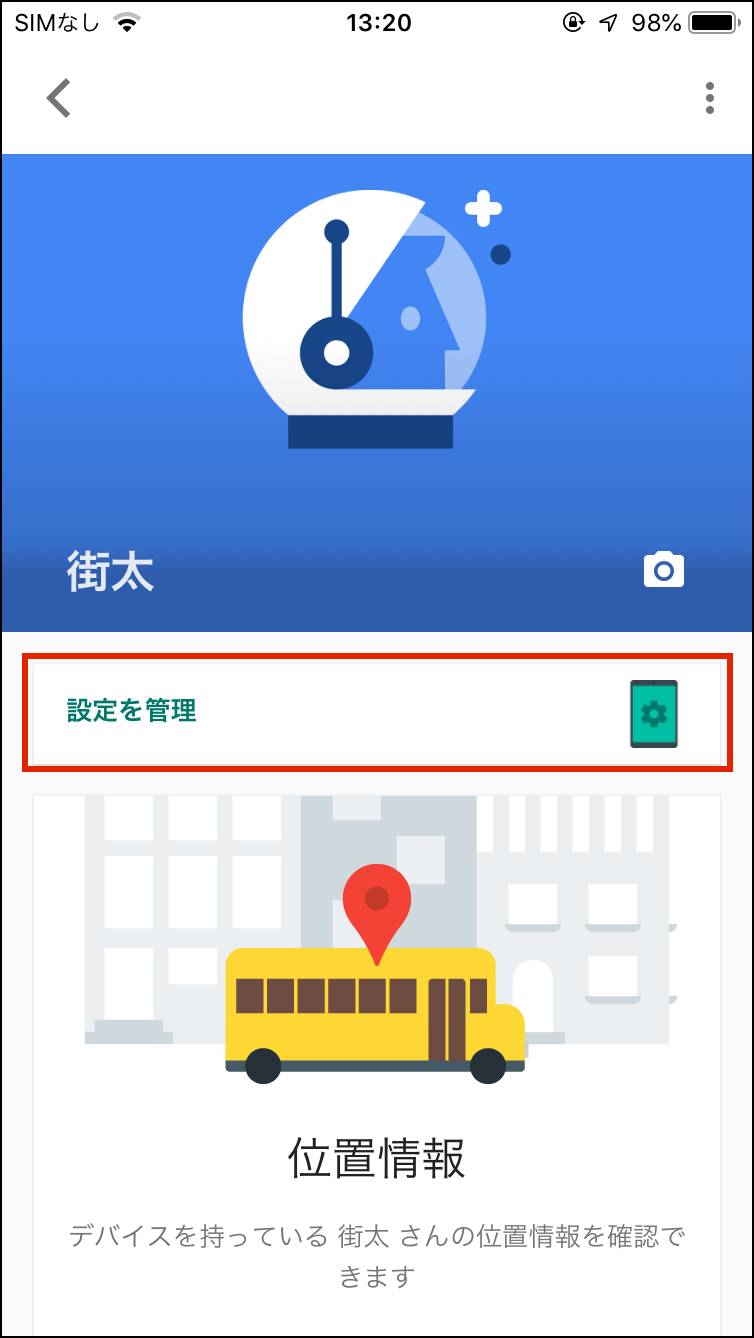Image resolution: width=754 pixels, height=1338 pixels.
Task: Open the 位置情報 location card
Action: 377,1066
